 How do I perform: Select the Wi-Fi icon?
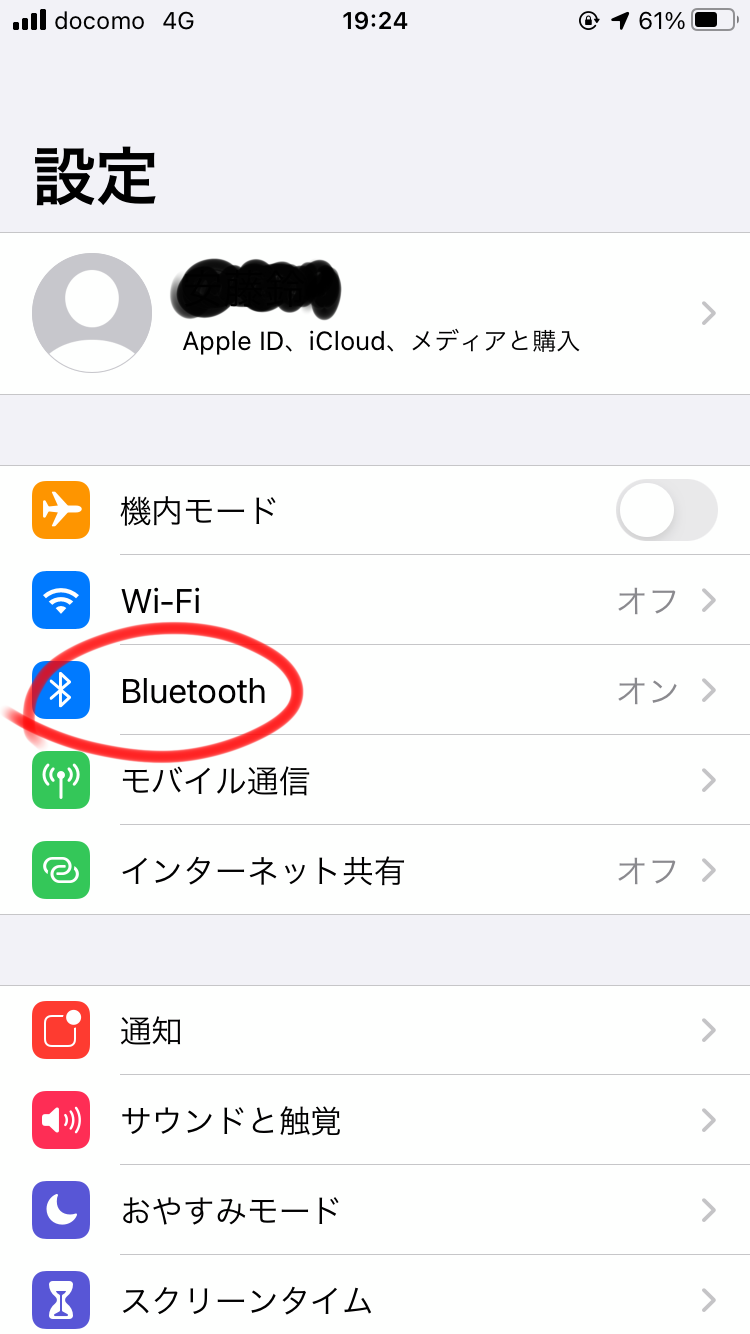point(60,600)
